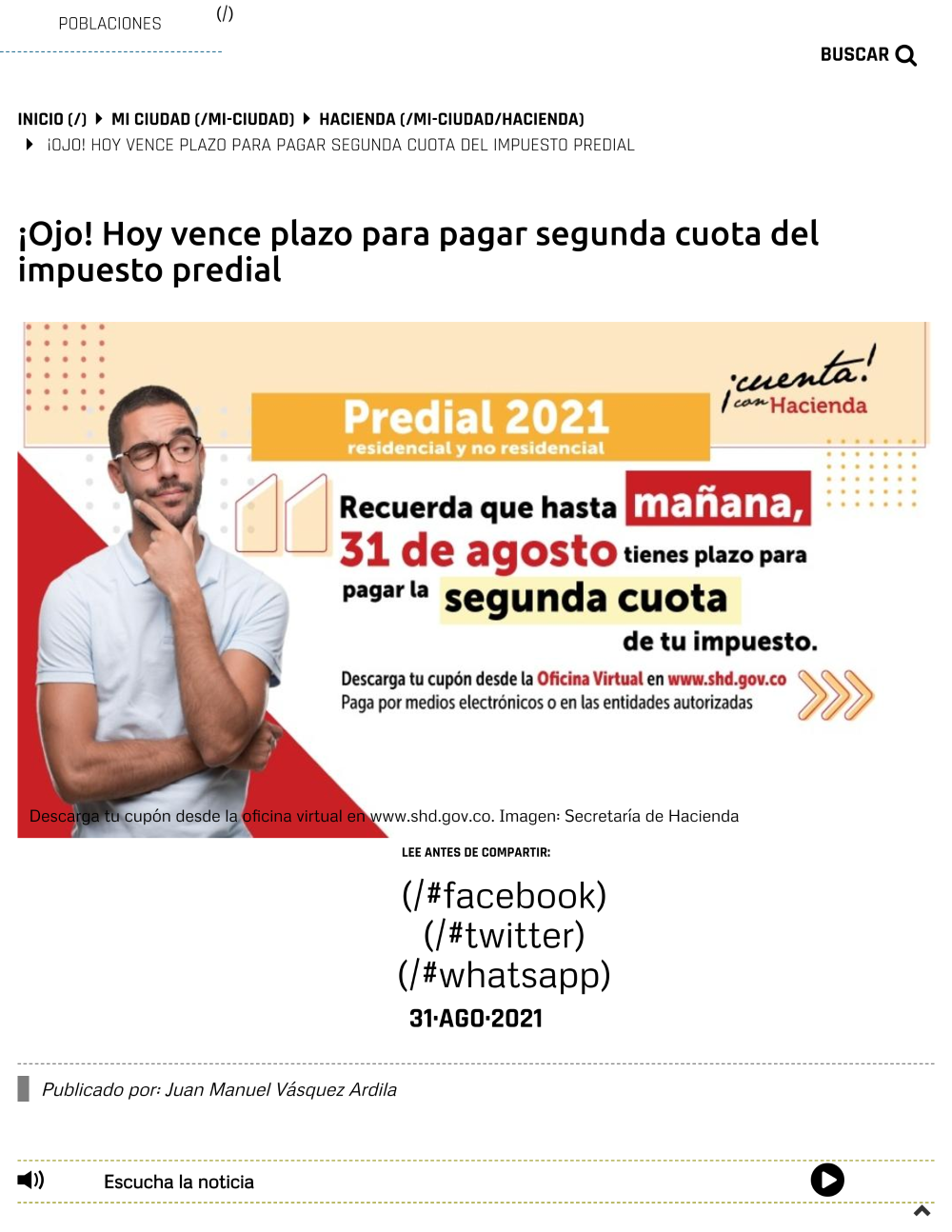Open Mi Ciudad breadcrumb link
Image resolution: width=952 pixels, height=1232 pixels.
pos(203,119)
